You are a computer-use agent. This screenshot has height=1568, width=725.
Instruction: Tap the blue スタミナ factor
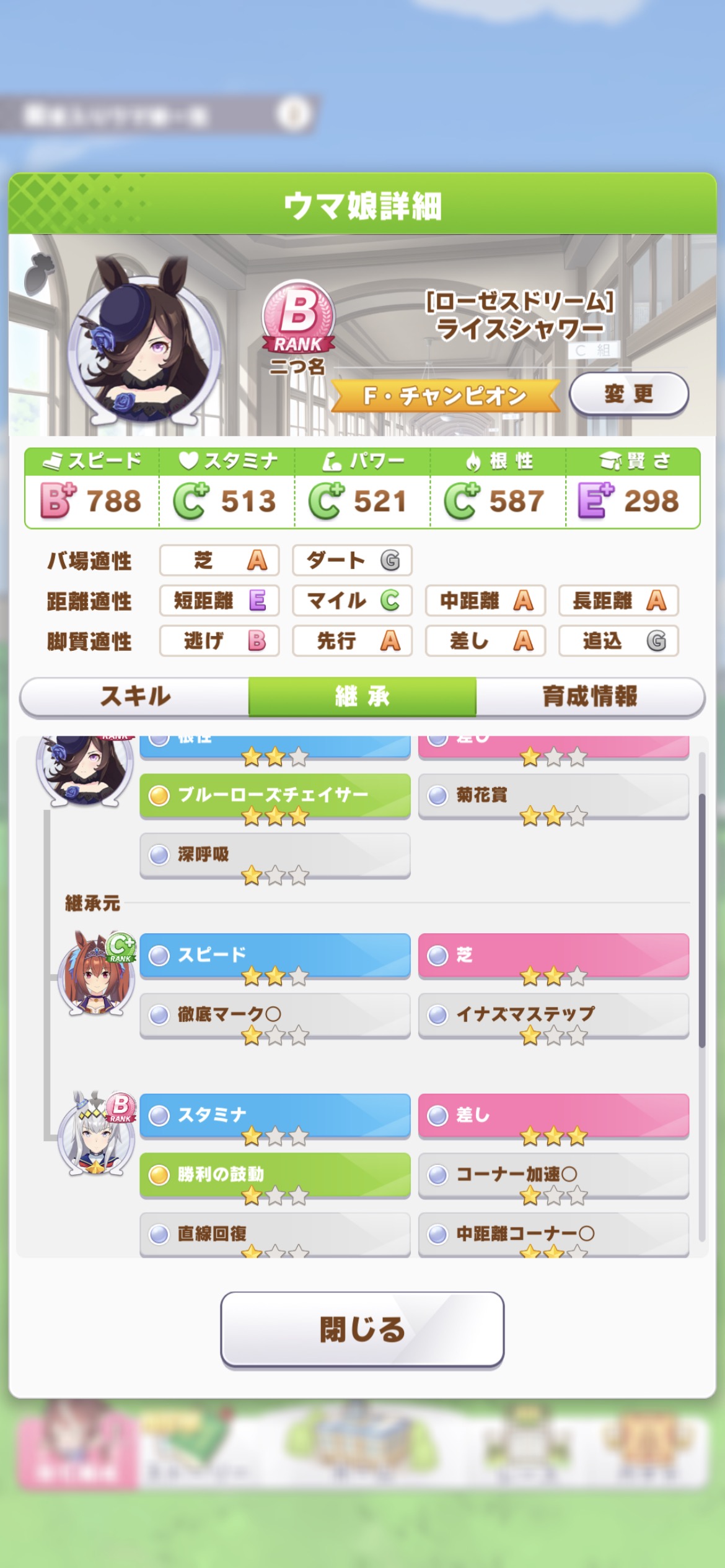coord(275,1115)
